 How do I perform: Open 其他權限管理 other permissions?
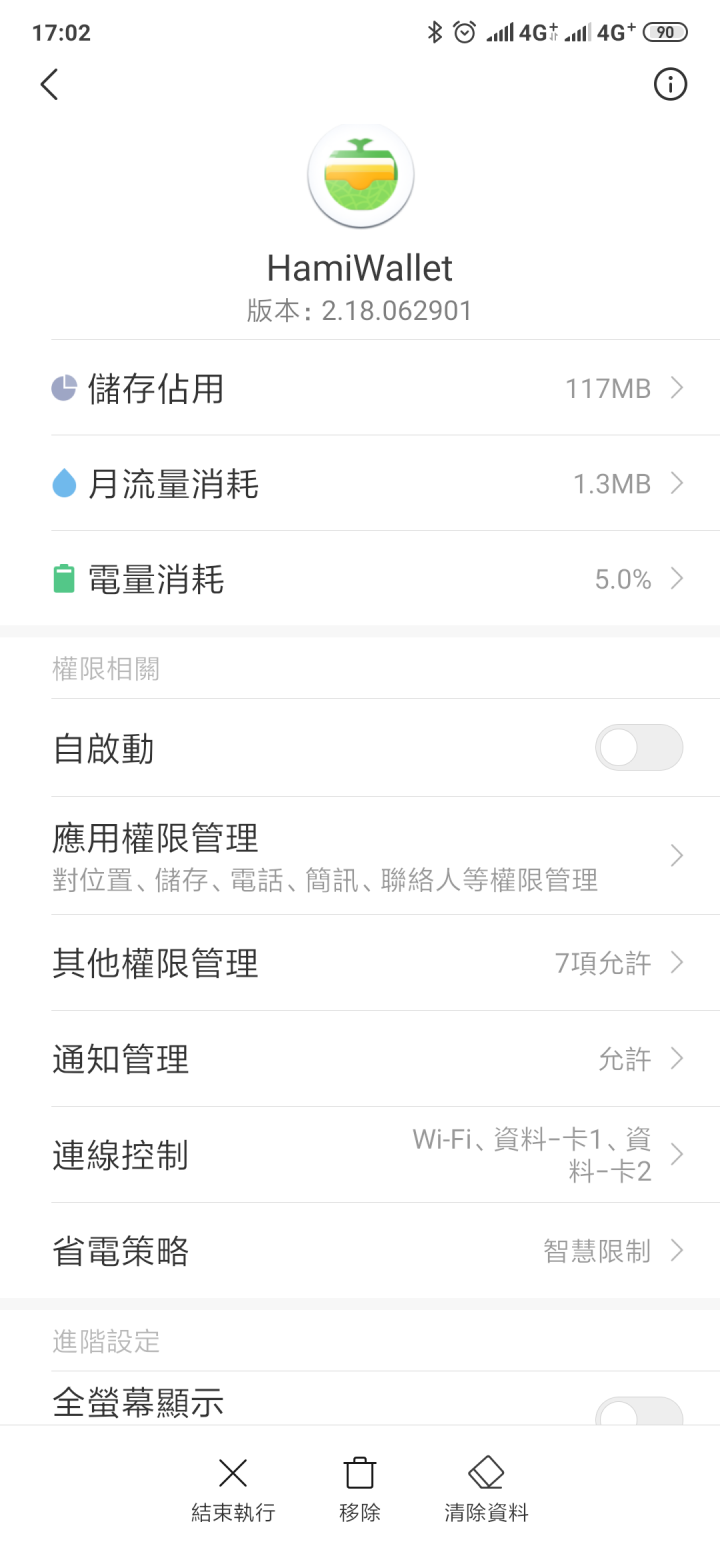tap(360, 963)
